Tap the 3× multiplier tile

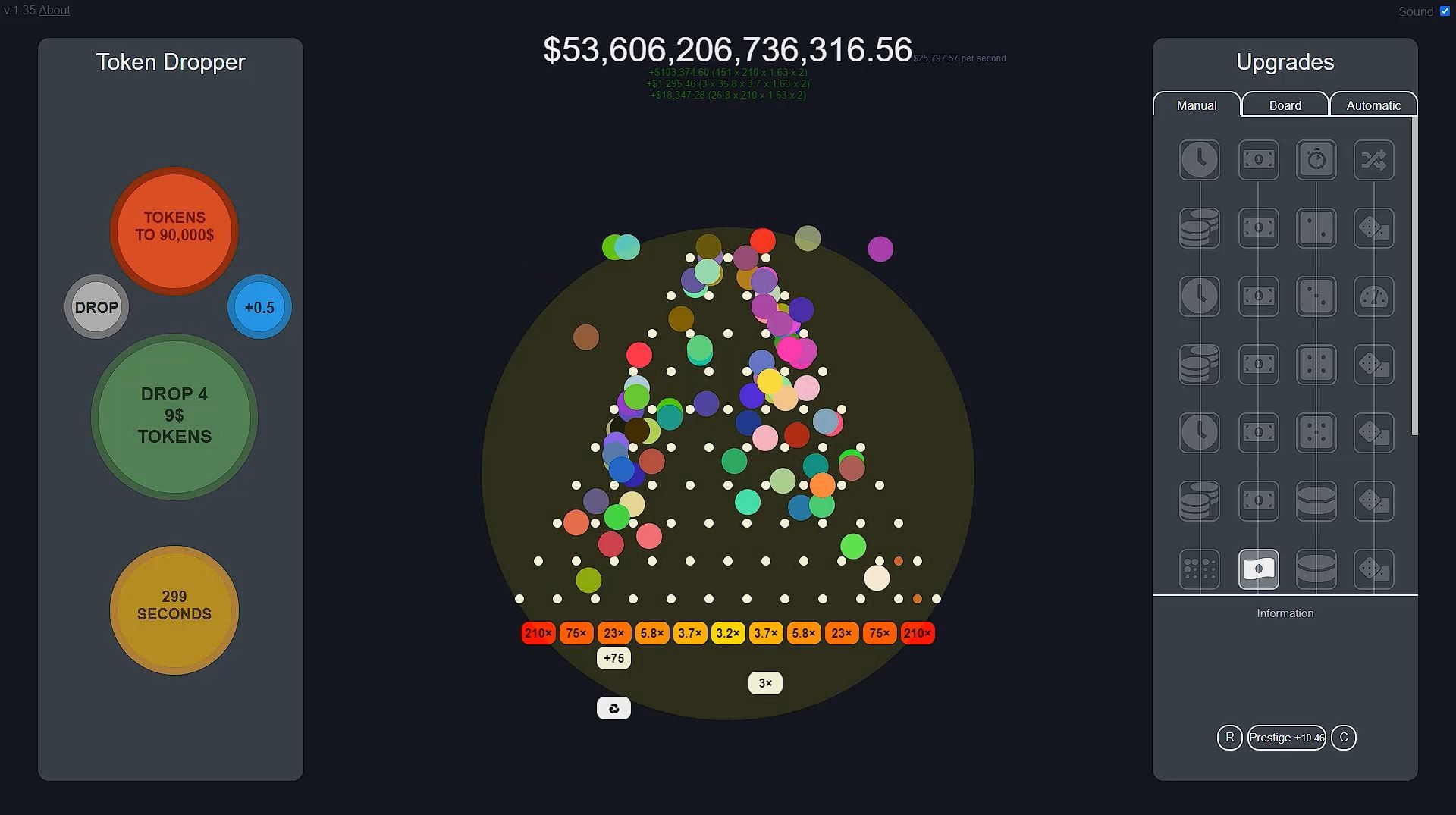pyautogui.click(x=765, y=683)
